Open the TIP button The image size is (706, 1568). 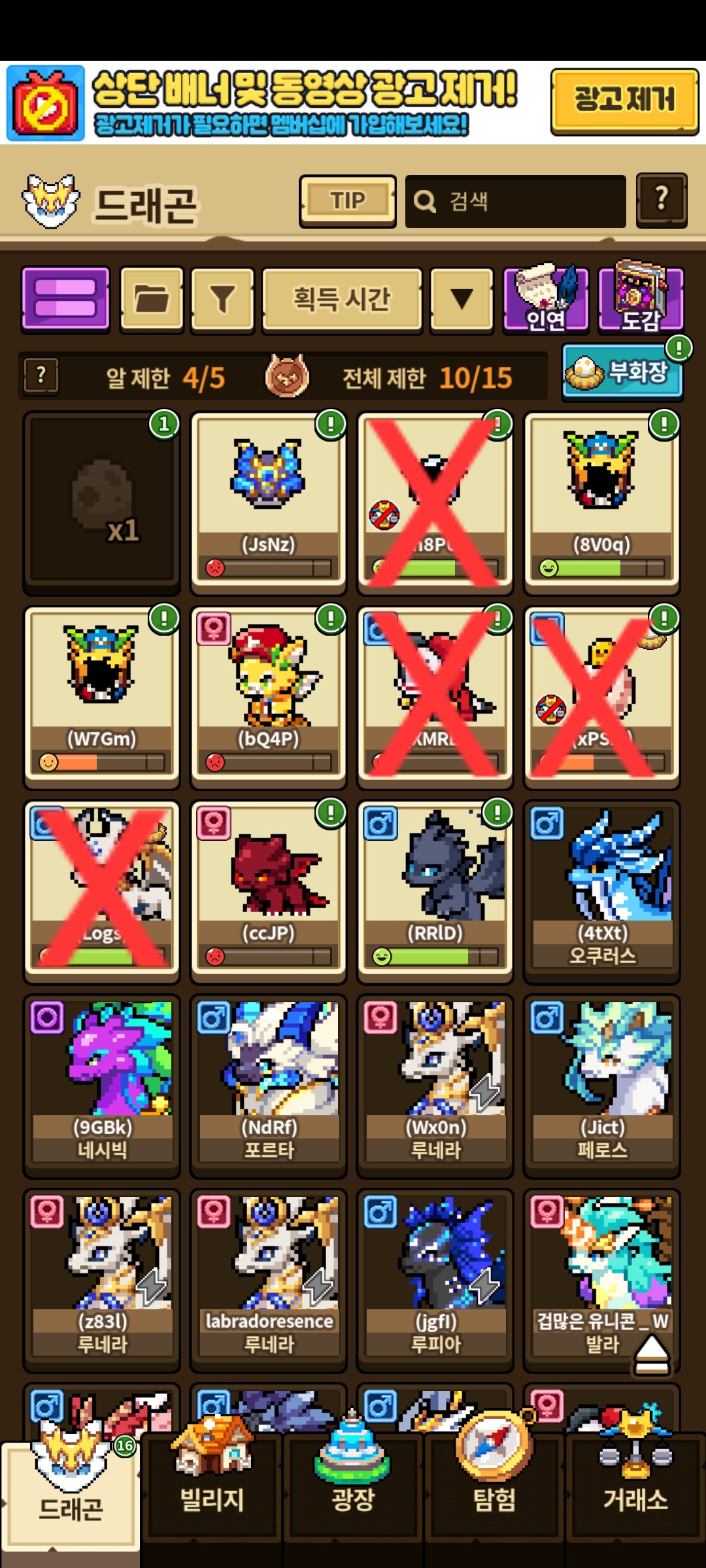pos(347,201)
